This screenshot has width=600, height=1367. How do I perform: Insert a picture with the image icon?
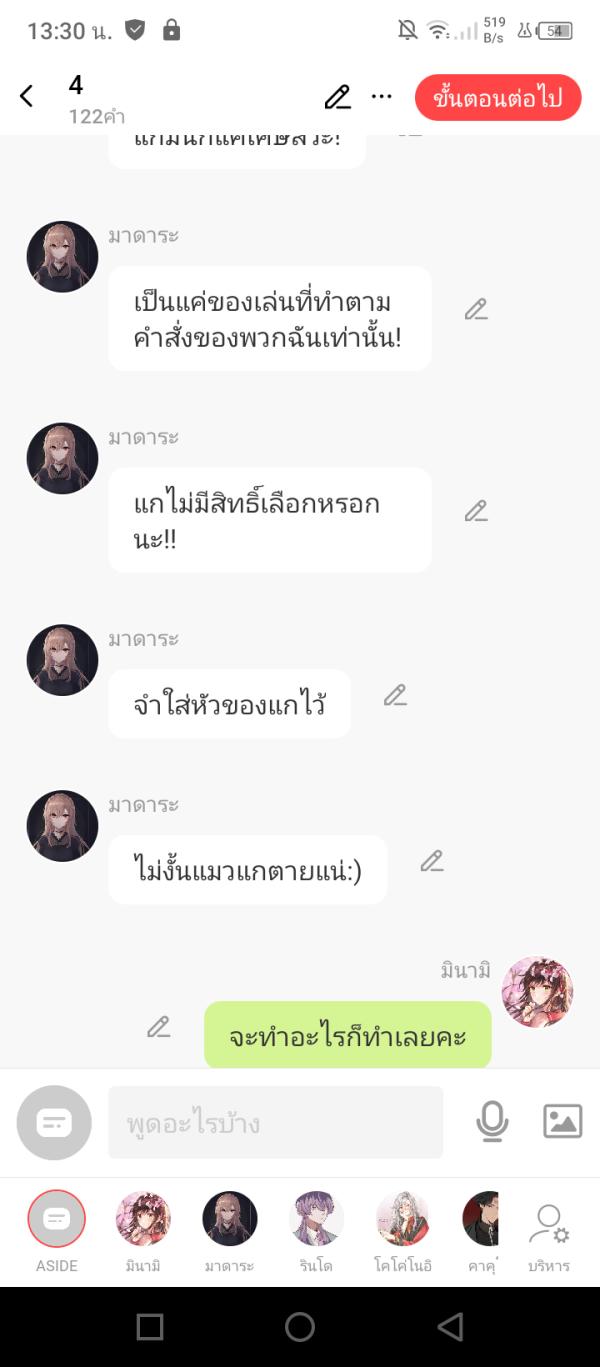pyautogui.click(x=562, y=1122)
